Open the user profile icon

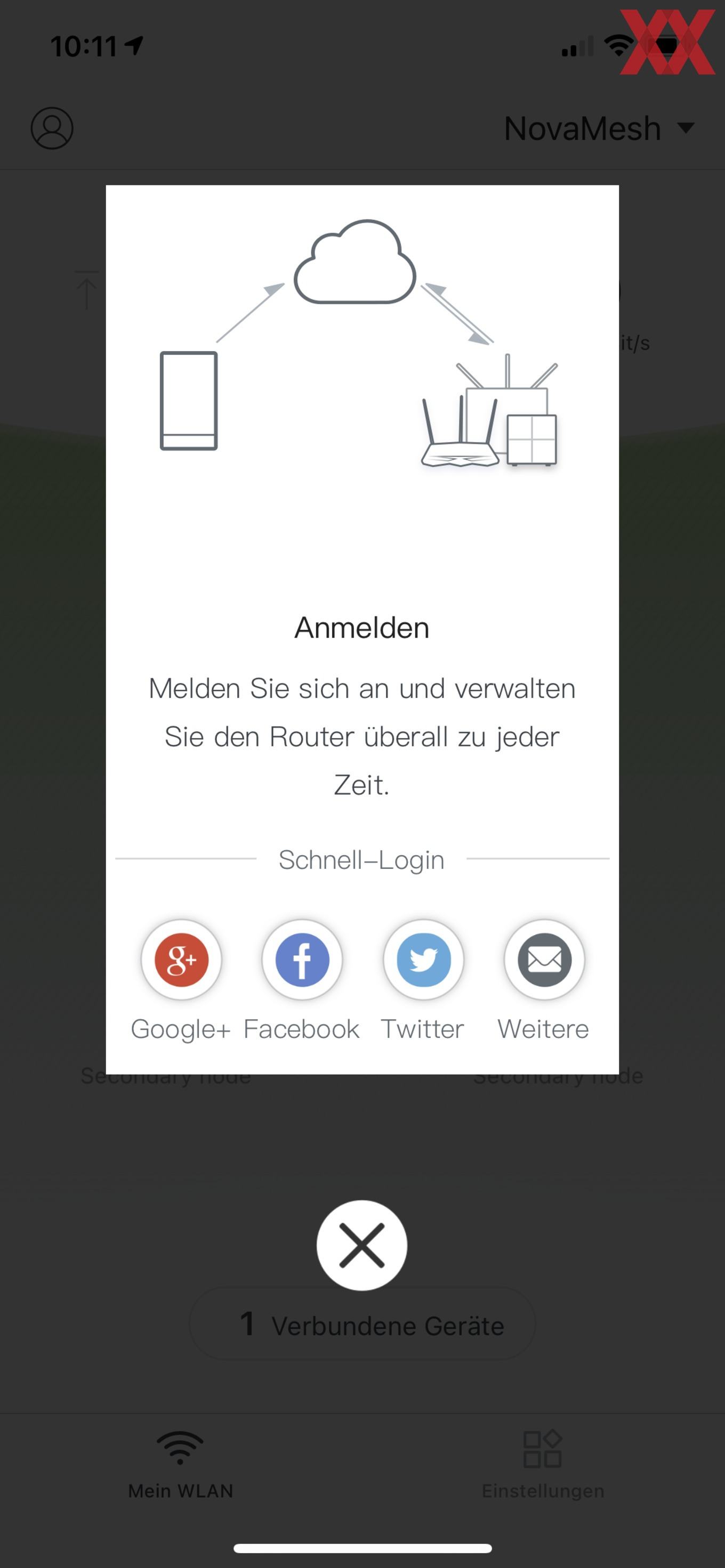point(52,128)
